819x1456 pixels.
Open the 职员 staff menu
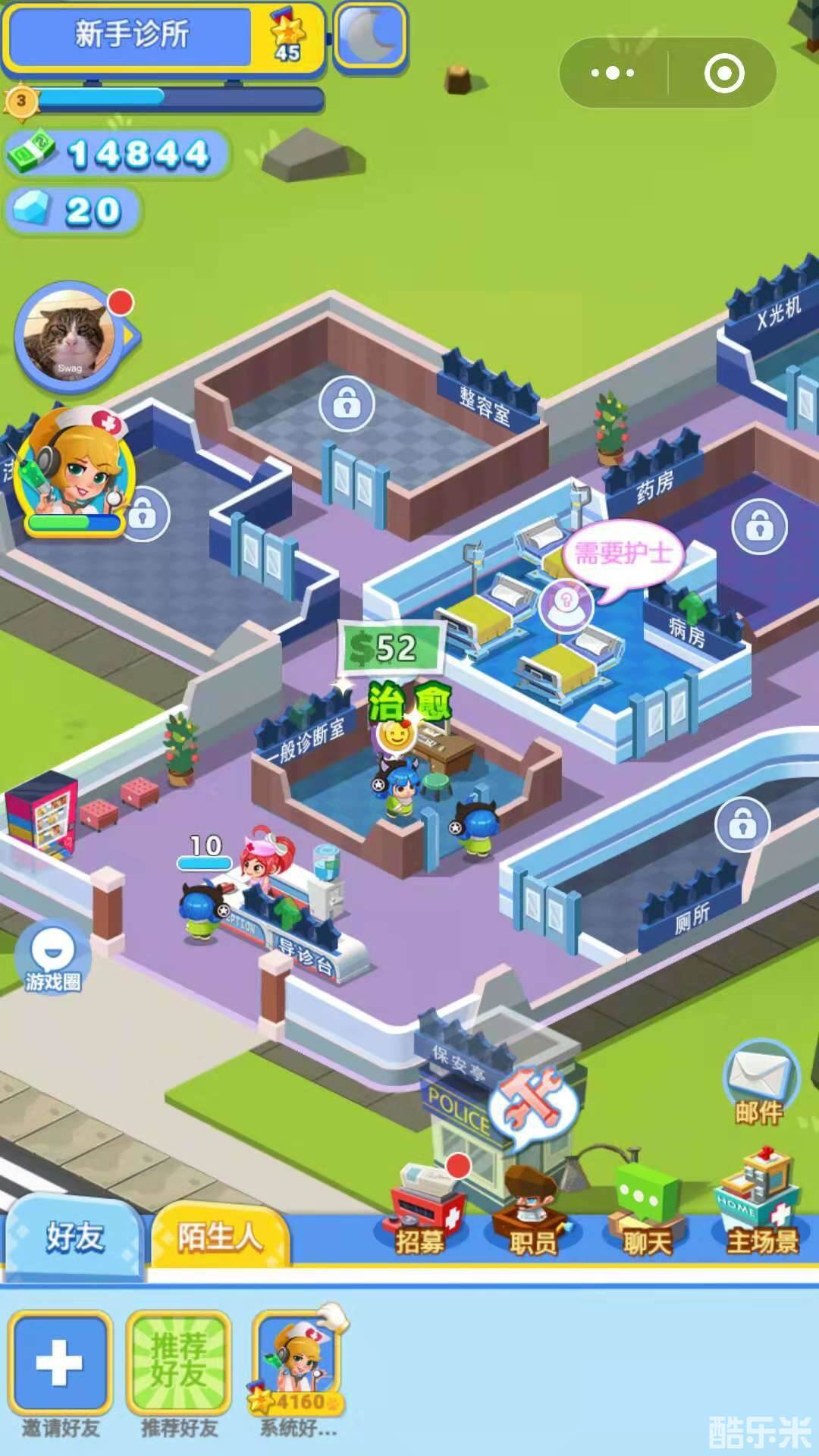click(x=532, y=1213)
